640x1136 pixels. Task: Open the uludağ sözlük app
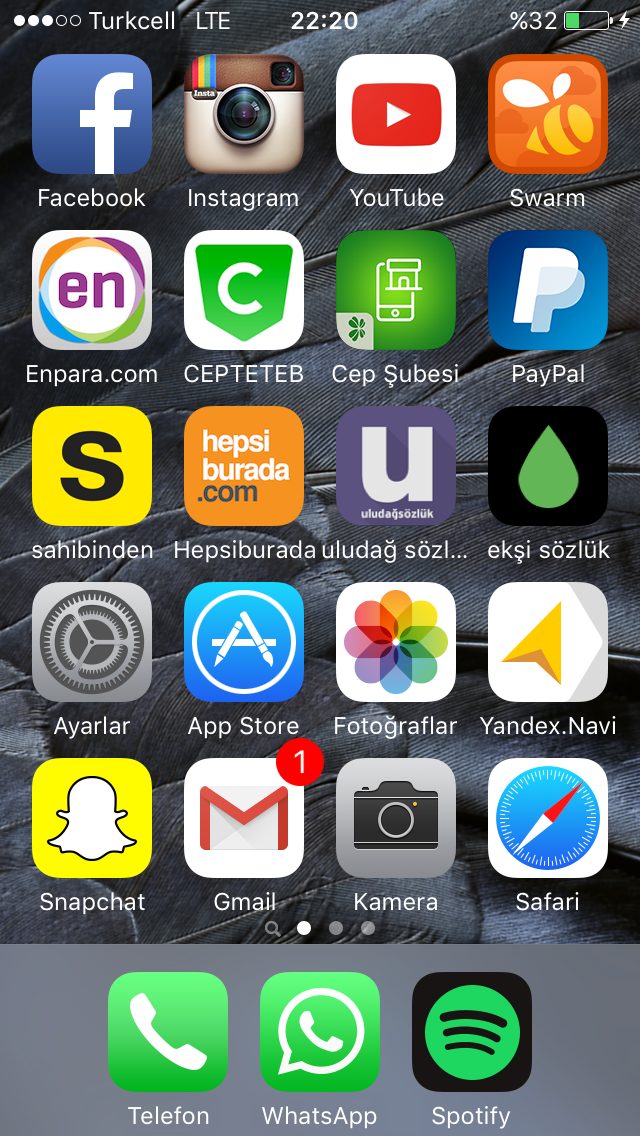point(396,466)
